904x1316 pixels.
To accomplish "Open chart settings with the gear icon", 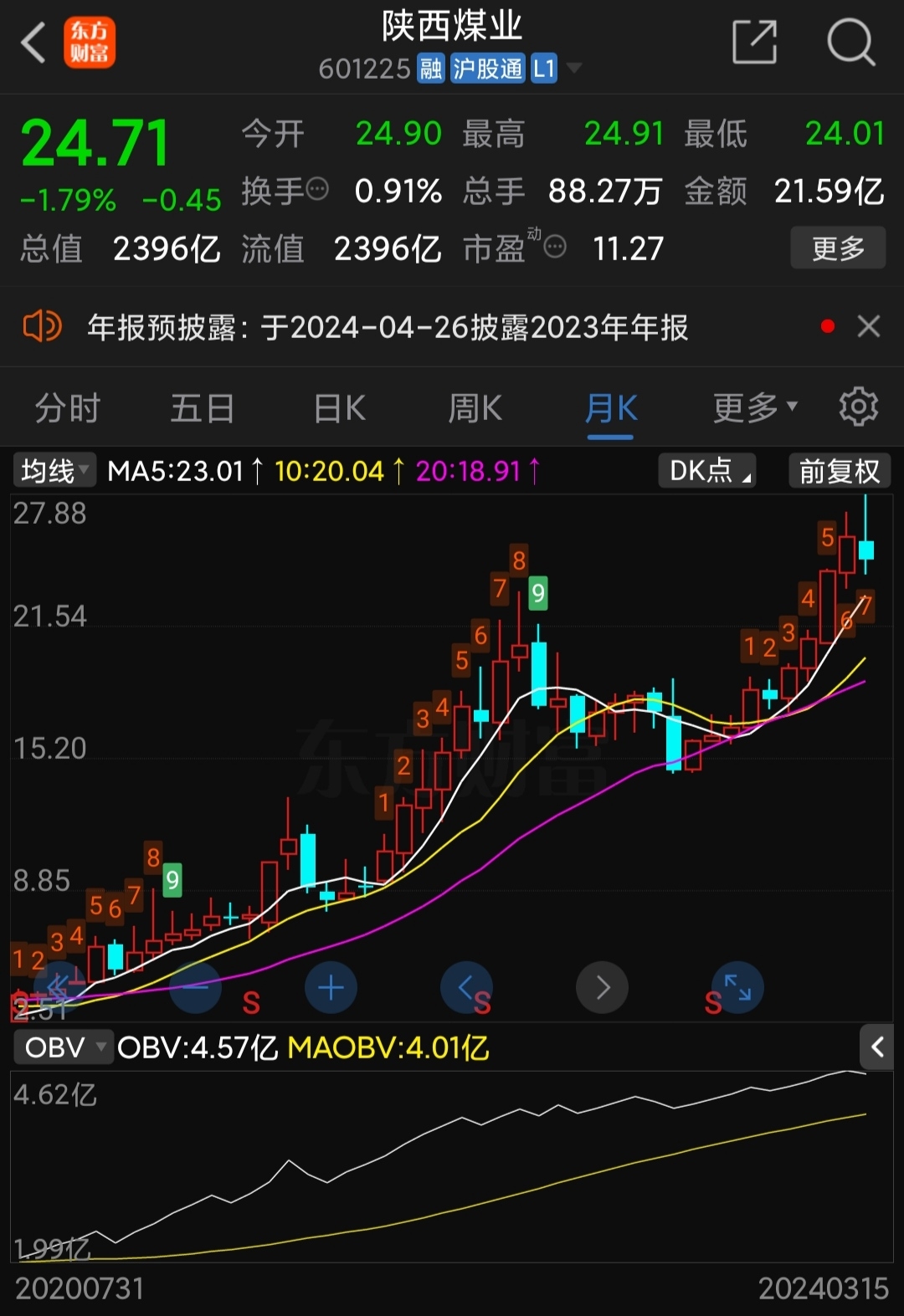I will pyautogui.click(x=858, y=407).
